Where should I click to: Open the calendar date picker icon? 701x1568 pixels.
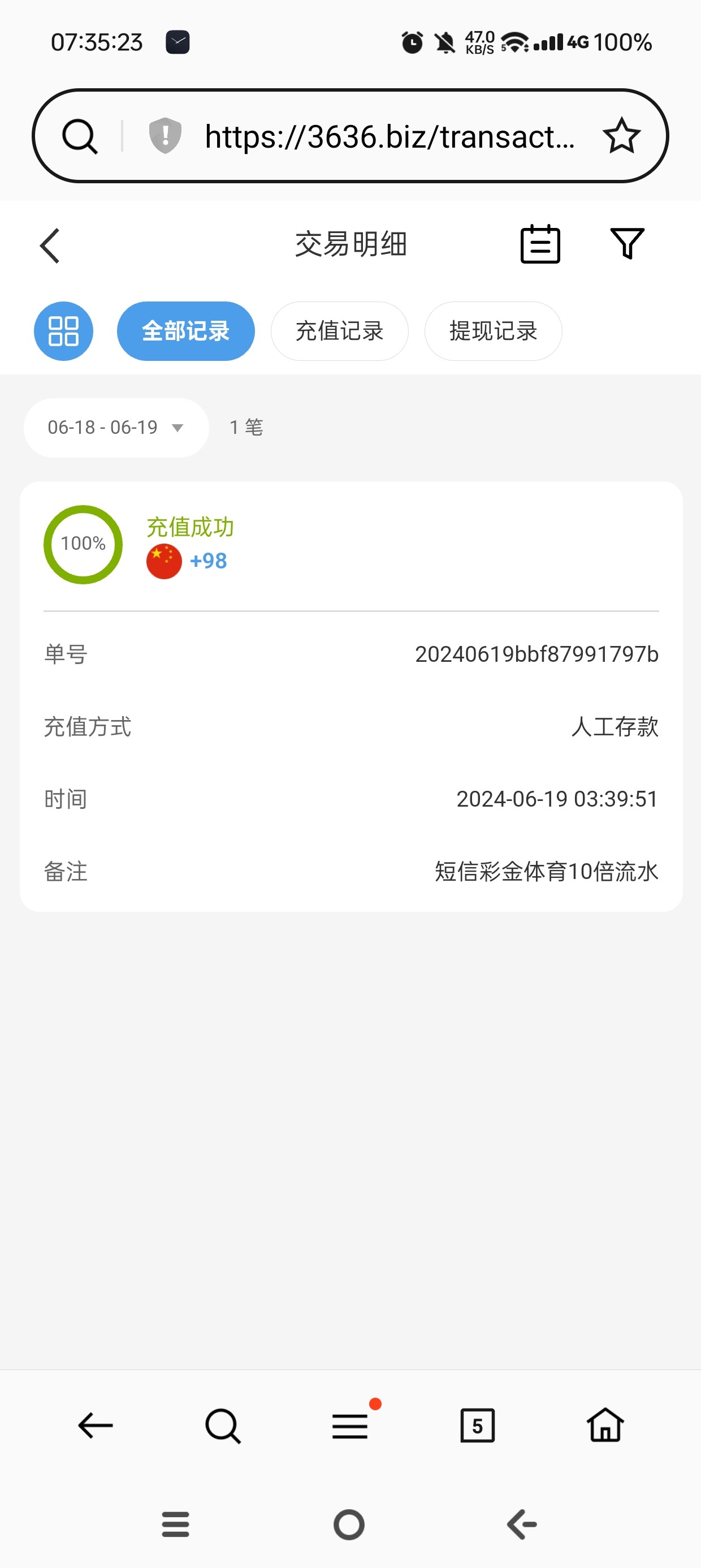point(540,244)
